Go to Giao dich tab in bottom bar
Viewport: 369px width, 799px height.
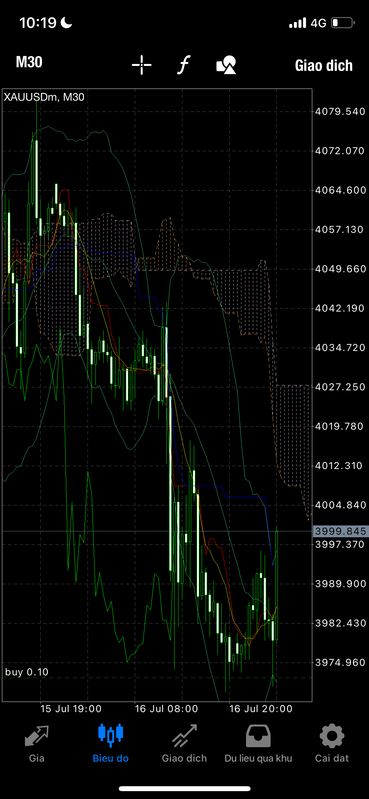pyautogui.click(x=184, y=743)
